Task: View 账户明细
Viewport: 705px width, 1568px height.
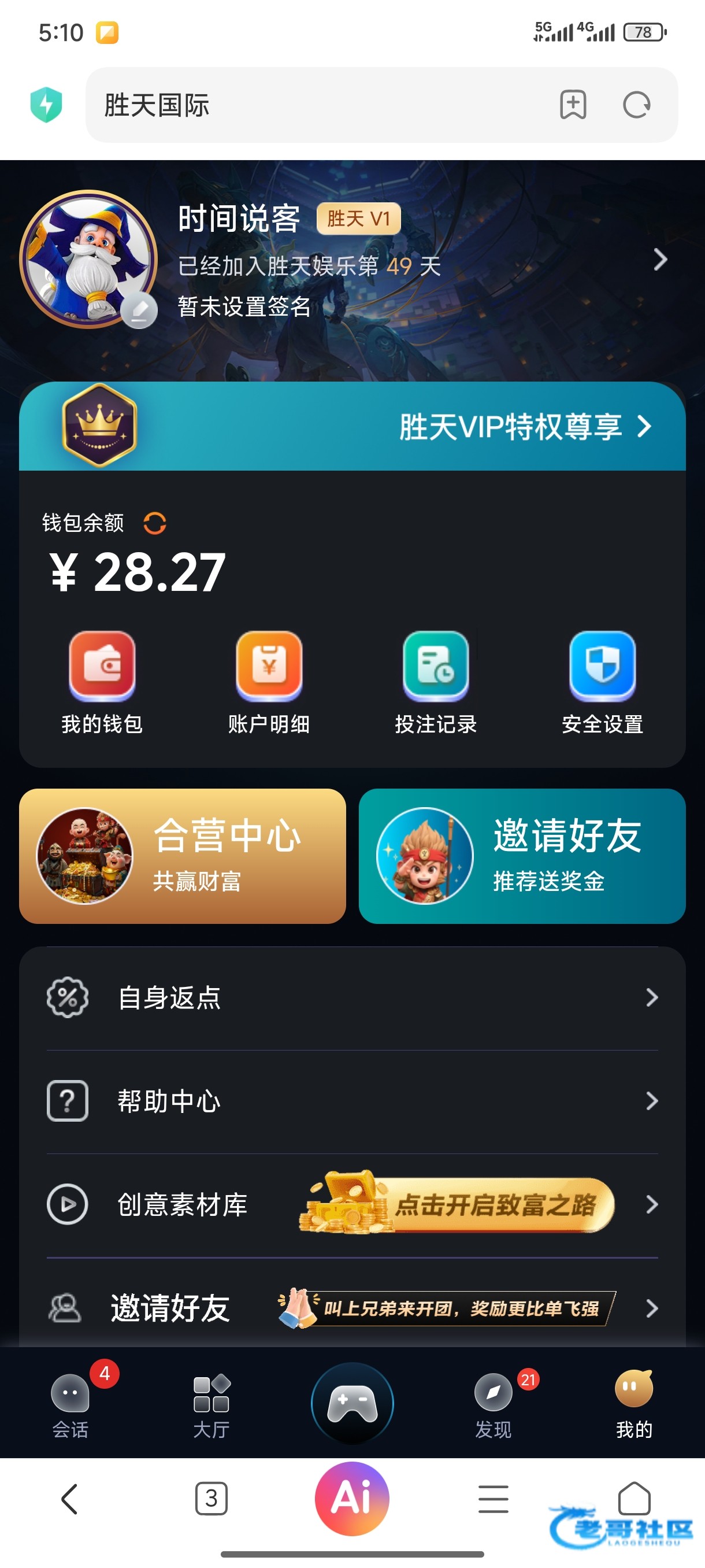Action: point(269,682)
